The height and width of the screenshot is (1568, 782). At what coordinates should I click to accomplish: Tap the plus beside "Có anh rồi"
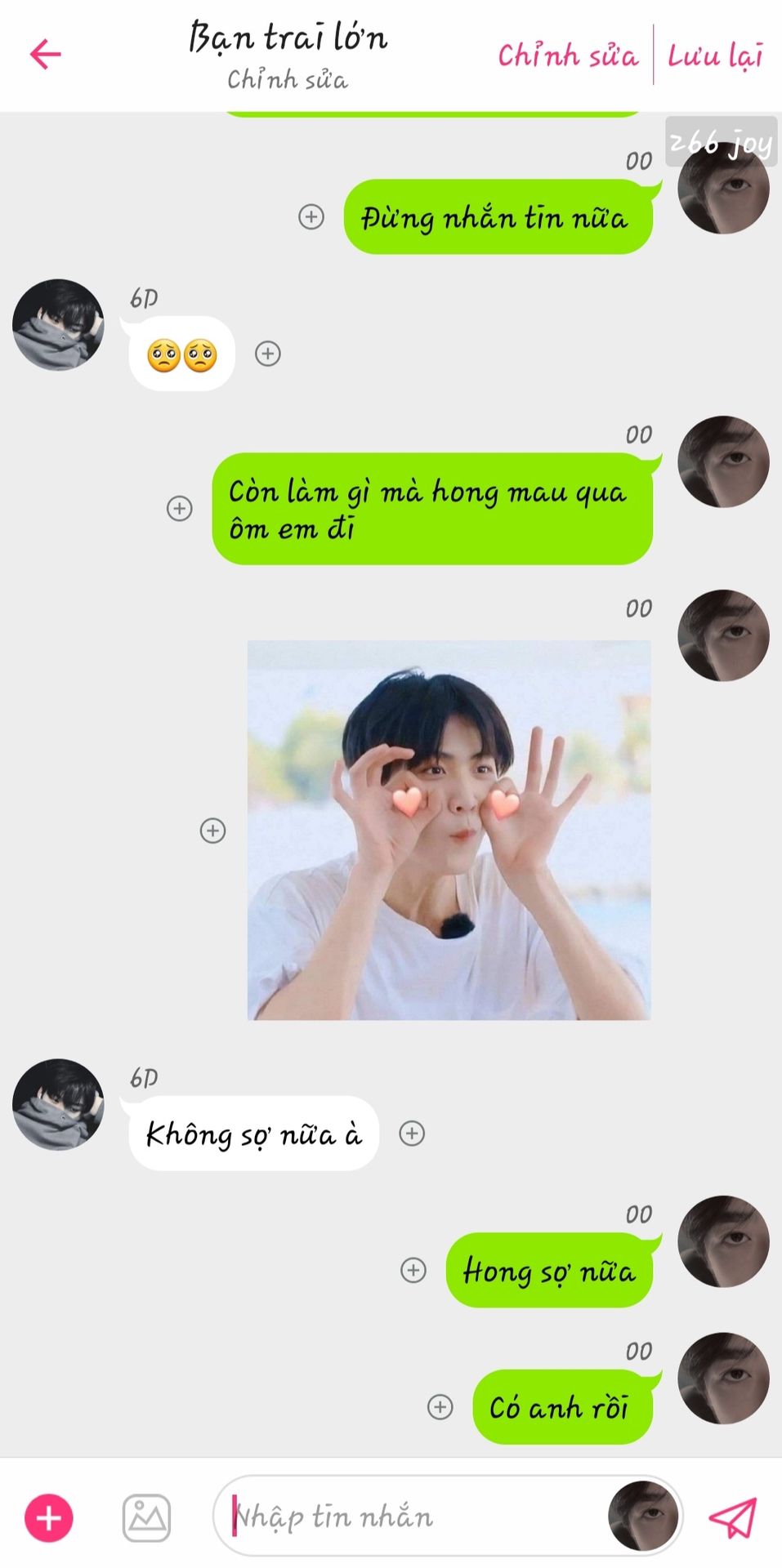tap(440, 1406)
